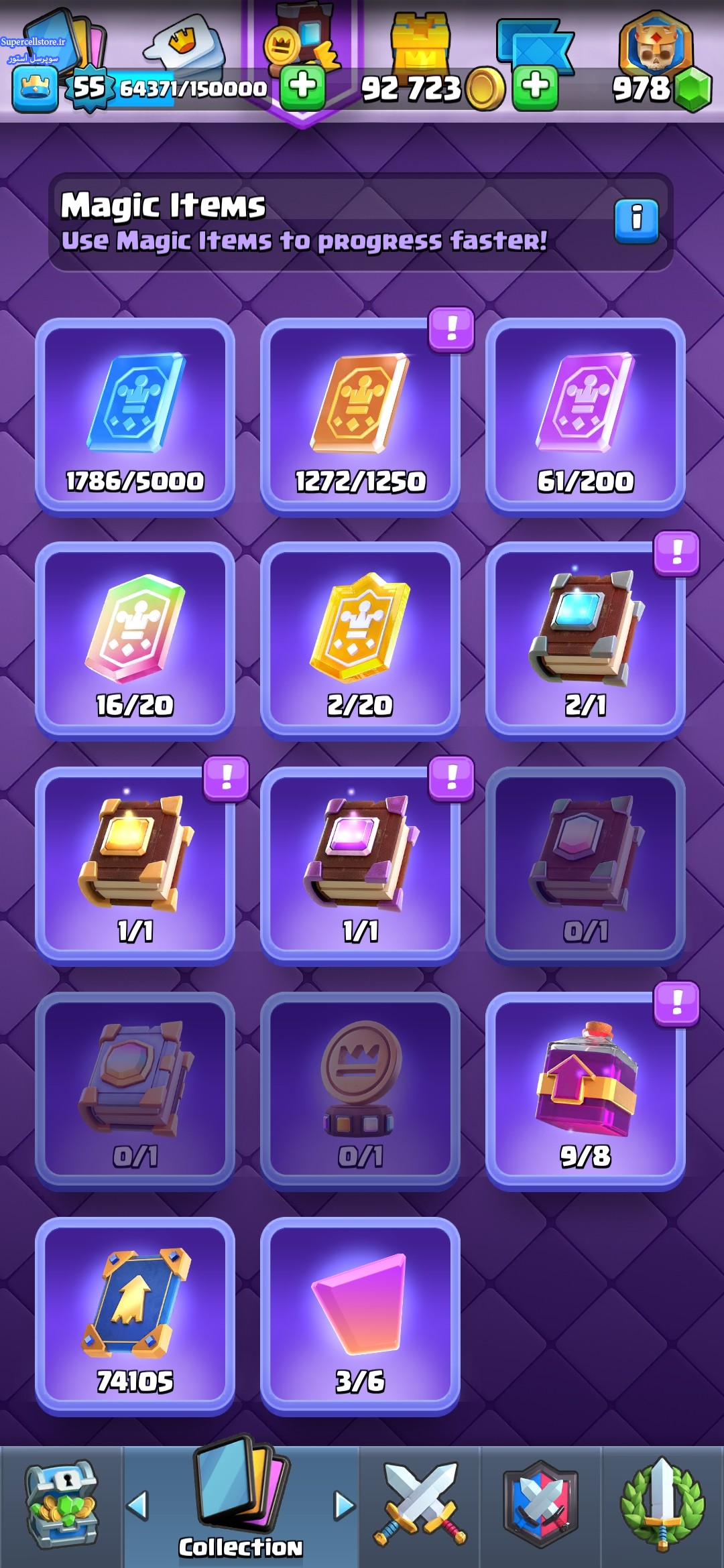The width and height of the screenshot is (724, 1568).
Task: Open the clan shield tab
Action: click(540, 1506)
